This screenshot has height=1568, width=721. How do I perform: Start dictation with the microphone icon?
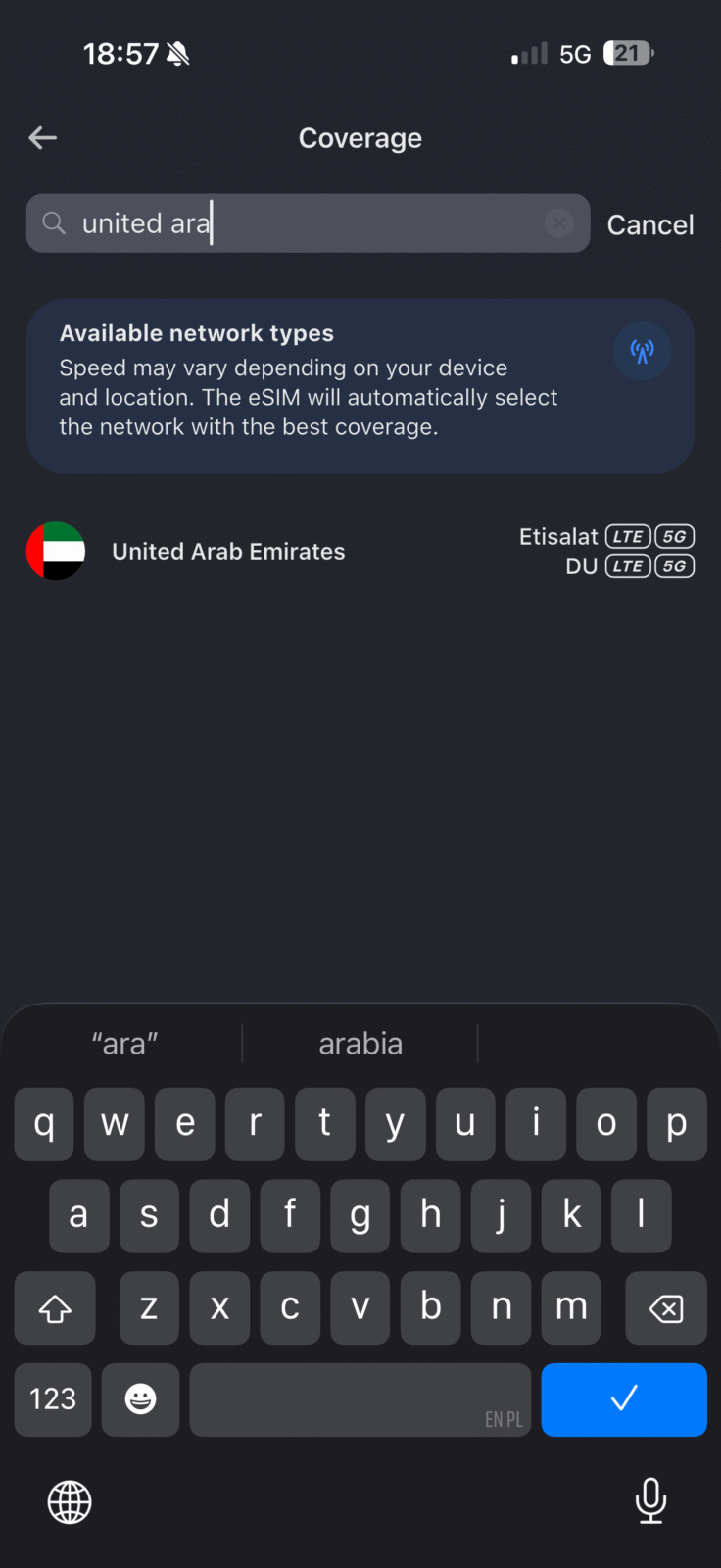tap(650, 1500)
